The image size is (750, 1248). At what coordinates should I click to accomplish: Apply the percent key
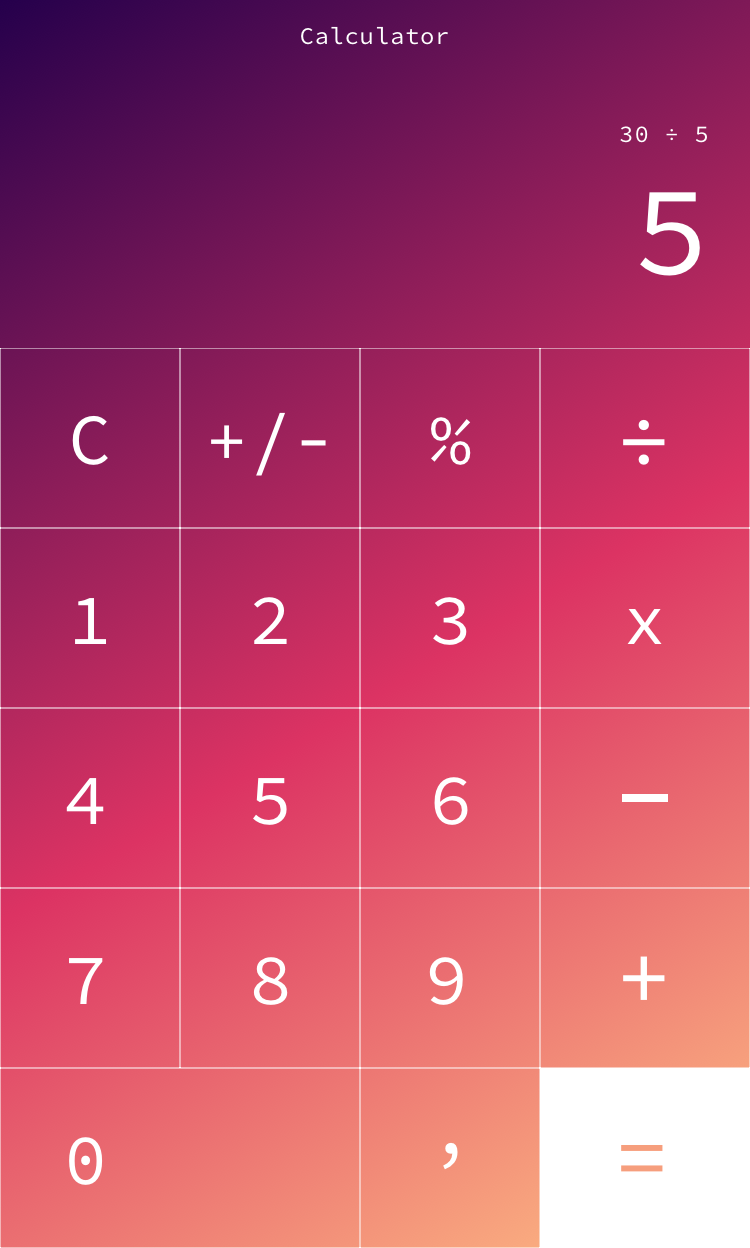450,439
